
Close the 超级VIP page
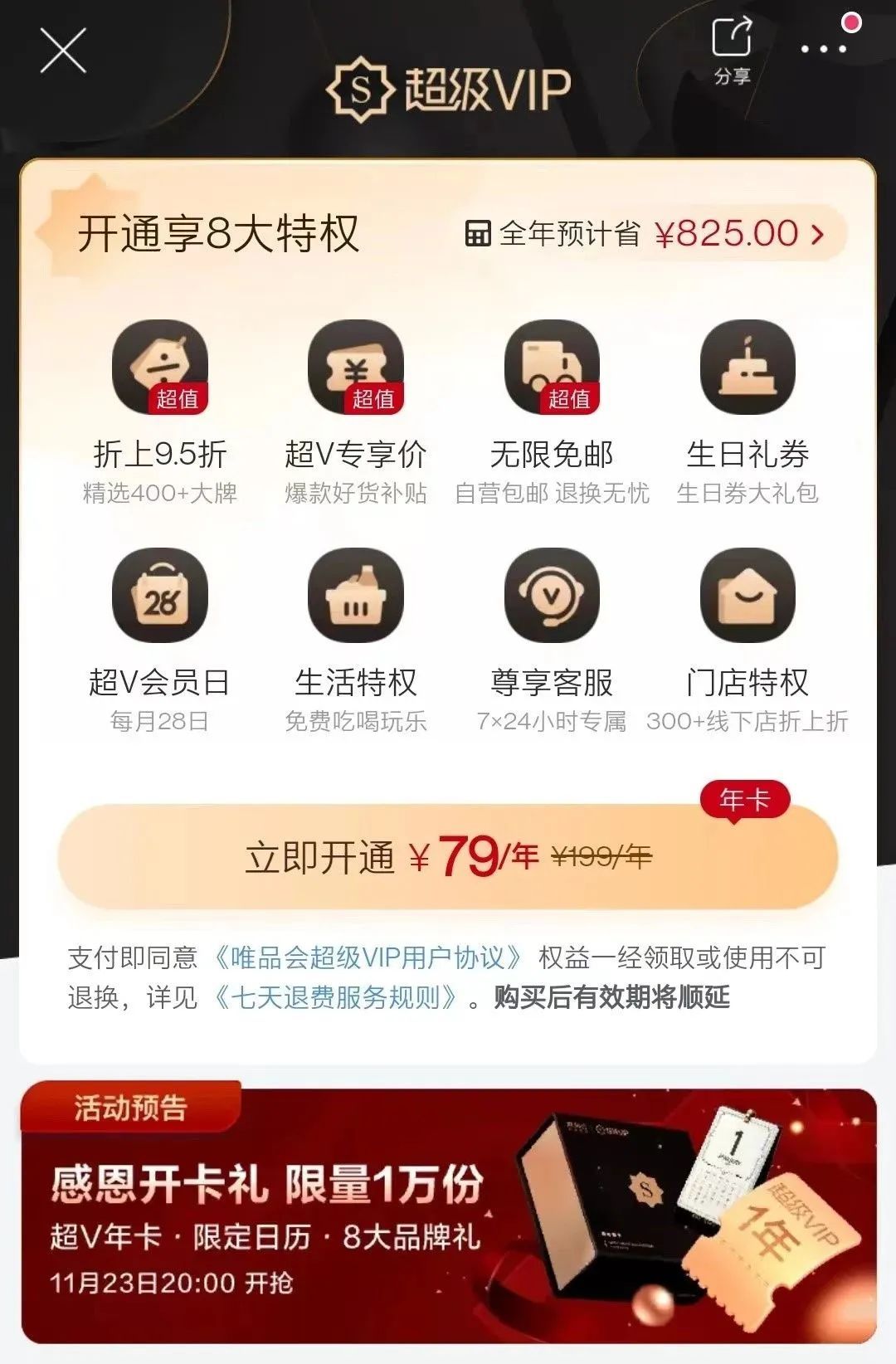[63, 51]
